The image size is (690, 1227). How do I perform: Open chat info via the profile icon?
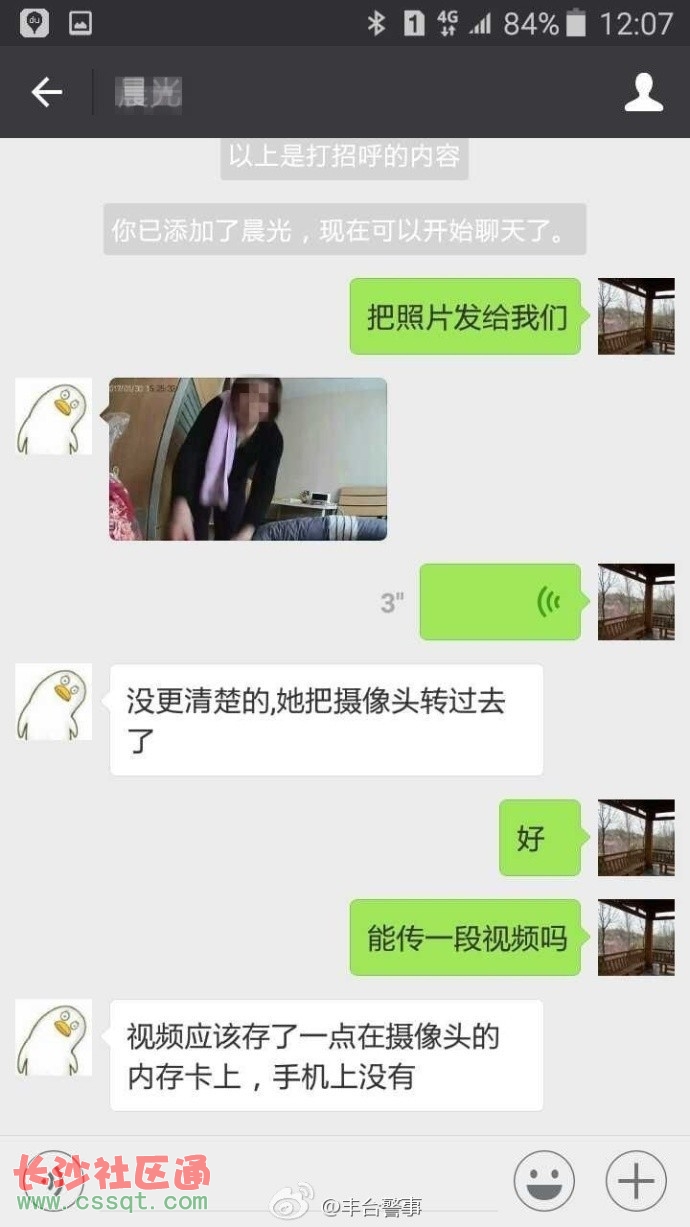643,93
